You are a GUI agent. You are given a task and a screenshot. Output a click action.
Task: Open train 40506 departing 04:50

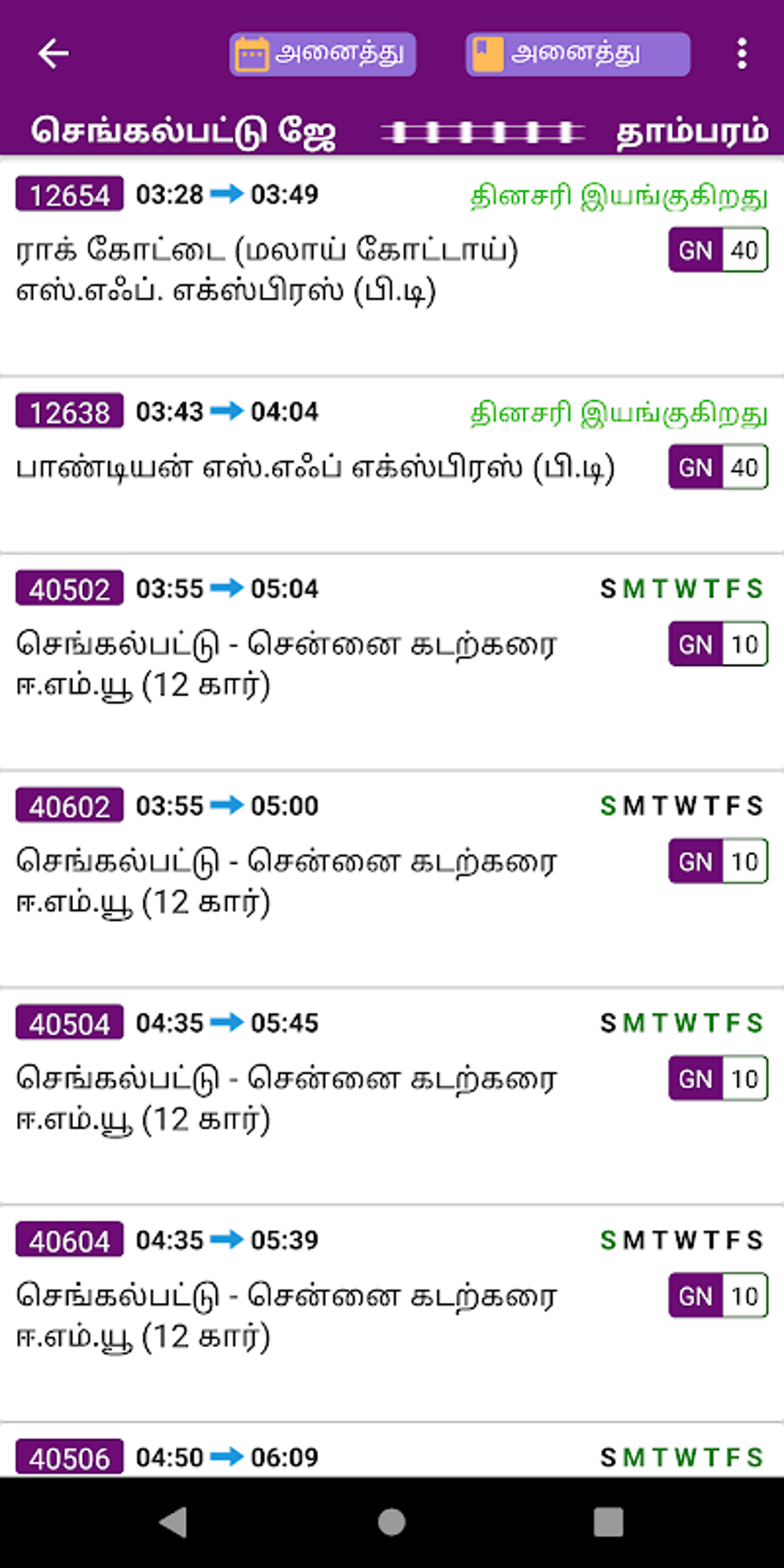[x=307, y=1457]
